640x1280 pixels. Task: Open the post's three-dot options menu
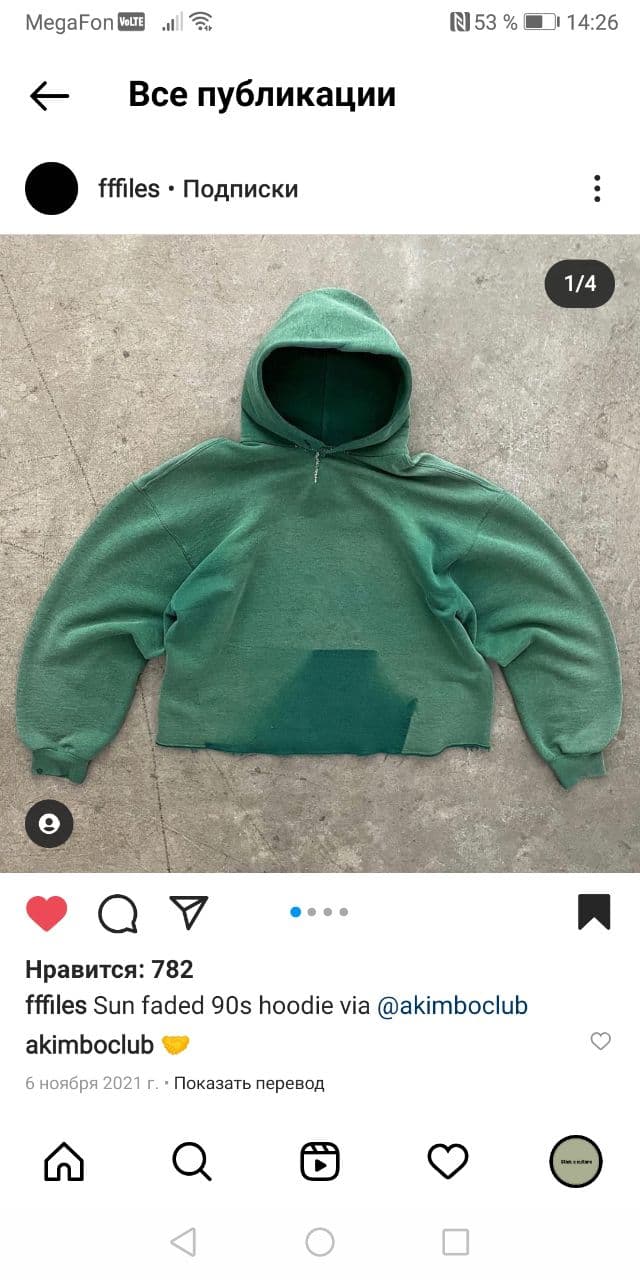(x=597, y=188)
